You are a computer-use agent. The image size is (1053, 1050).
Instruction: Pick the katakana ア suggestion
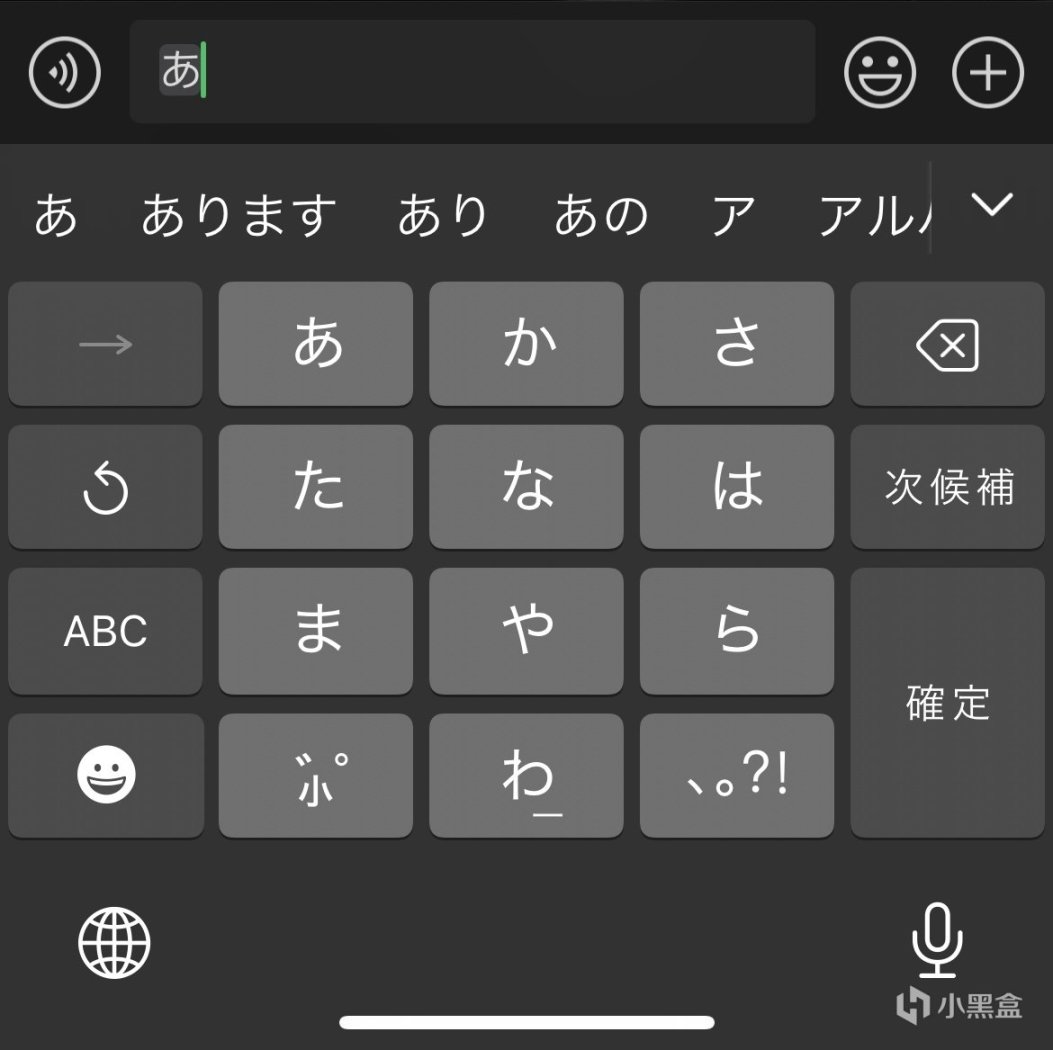732,215
